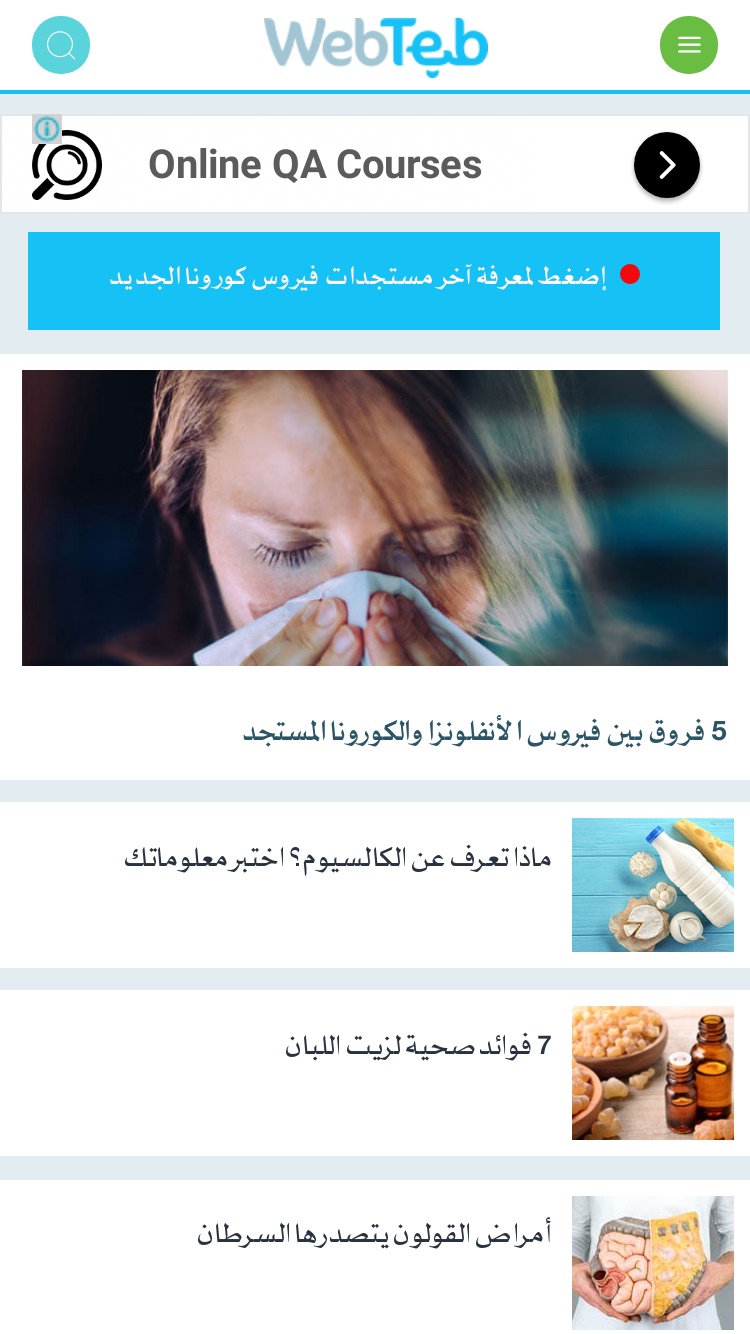Tap the Online QA Courses ad arrow
Viewport: 750px width, 1334px height.
(667, 164)
